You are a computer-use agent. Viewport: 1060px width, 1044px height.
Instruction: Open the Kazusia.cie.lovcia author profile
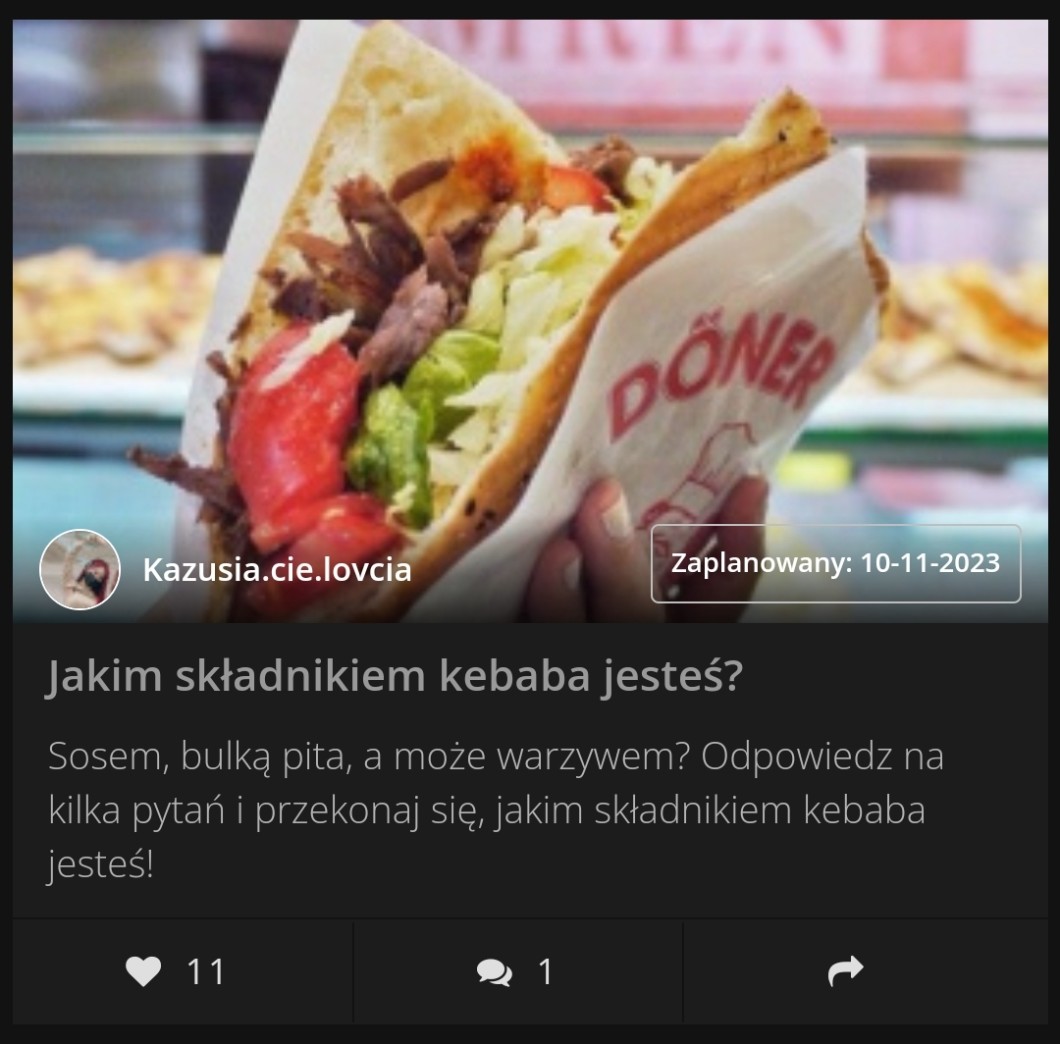click(x=276, y=570)
